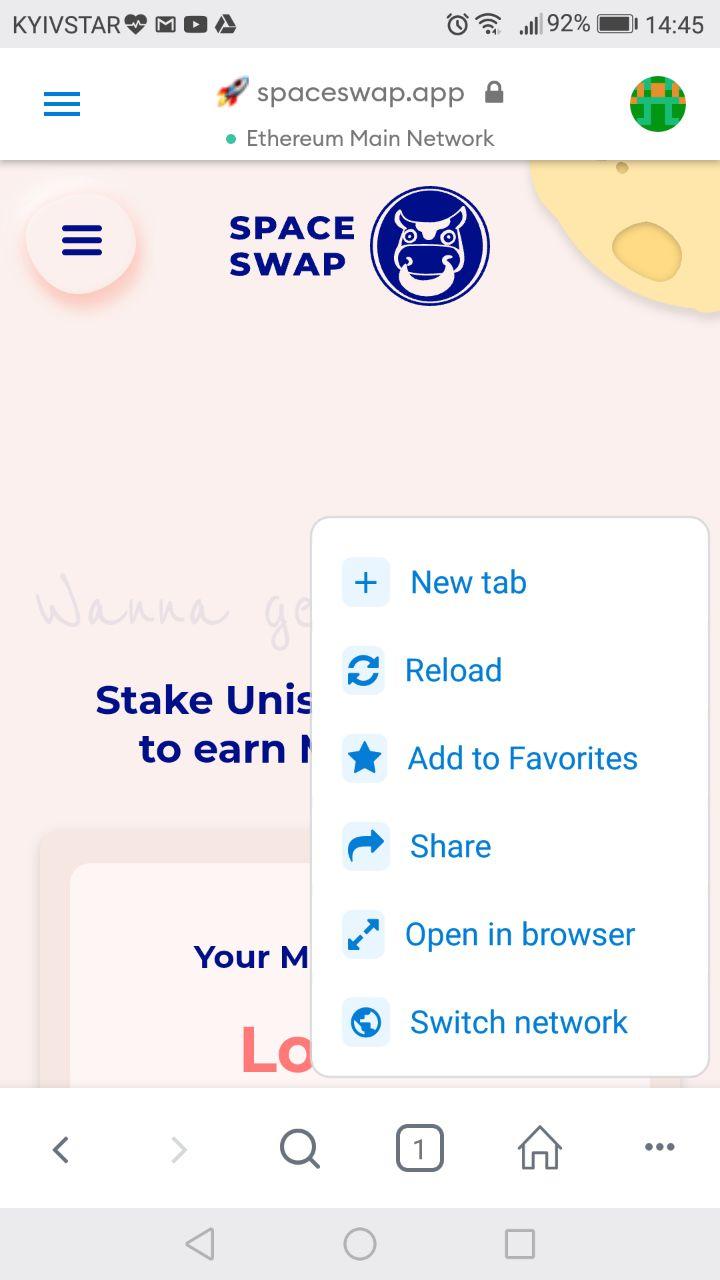Go to the browser home page
The image size is (720, 1280).
[539, 1149]
